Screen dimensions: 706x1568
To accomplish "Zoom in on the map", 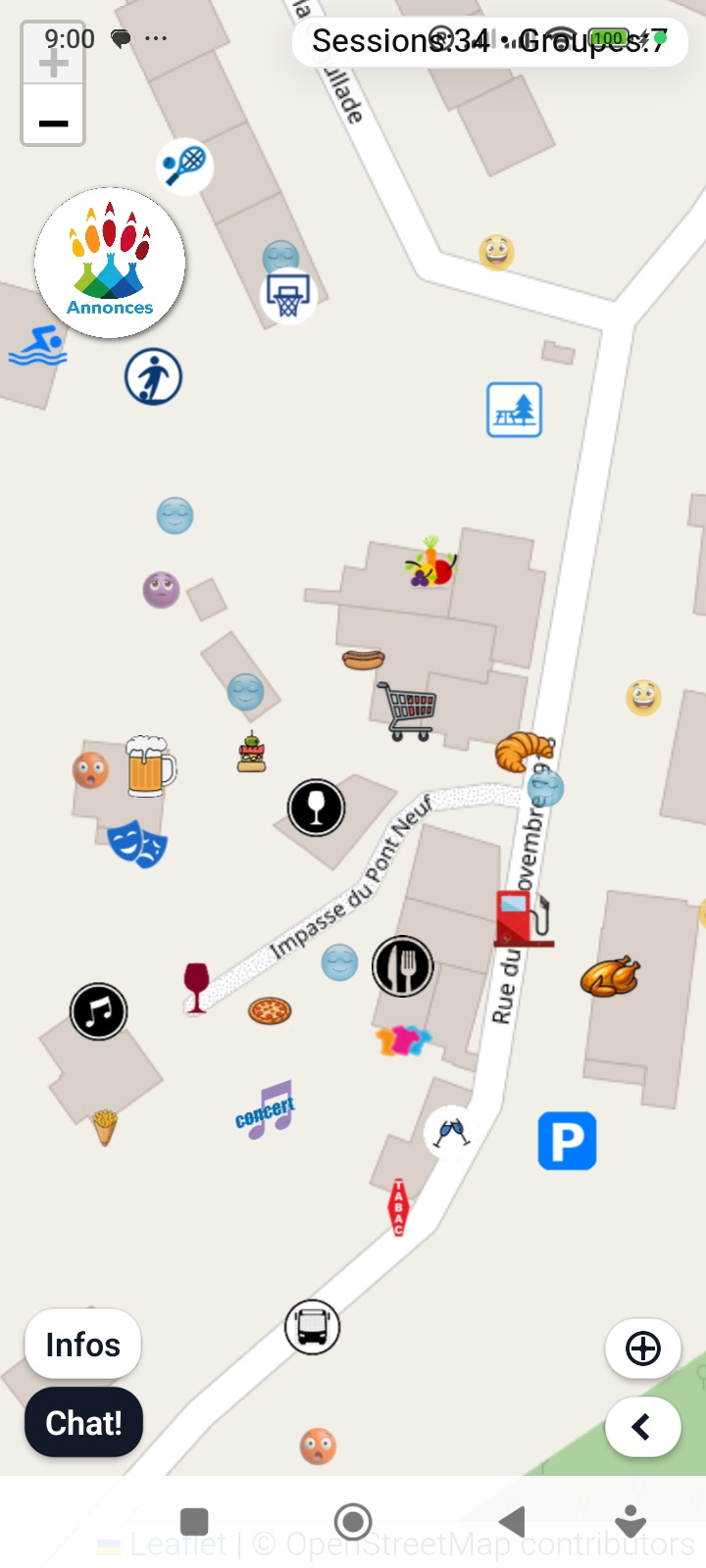I will [x=53, y=65].
